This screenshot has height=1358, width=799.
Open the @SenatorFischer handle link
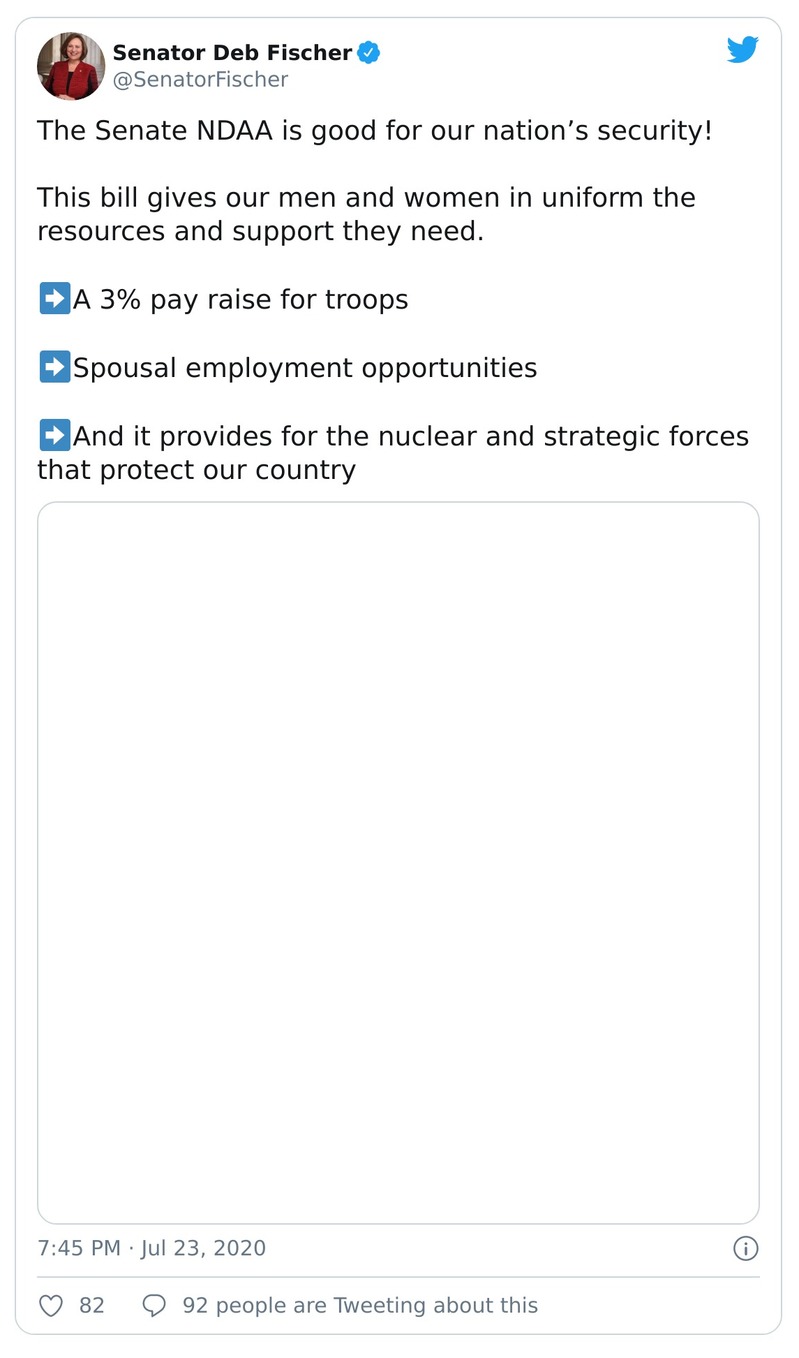click(200, 80)
